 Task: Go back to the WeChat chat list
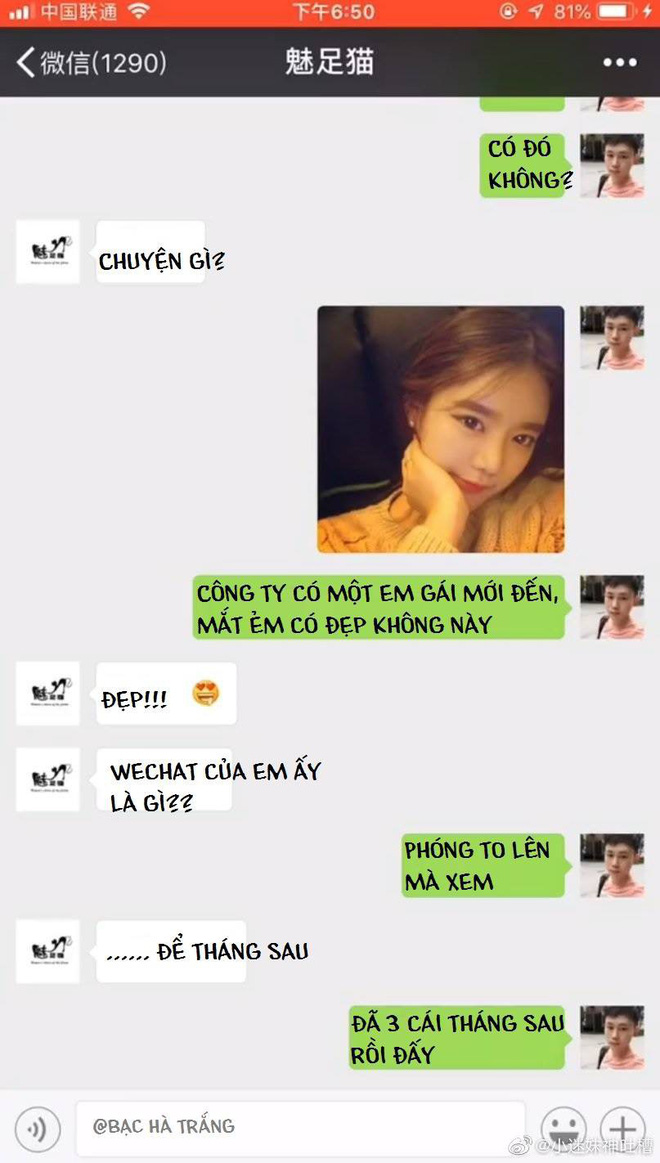(x=88, y=63)
